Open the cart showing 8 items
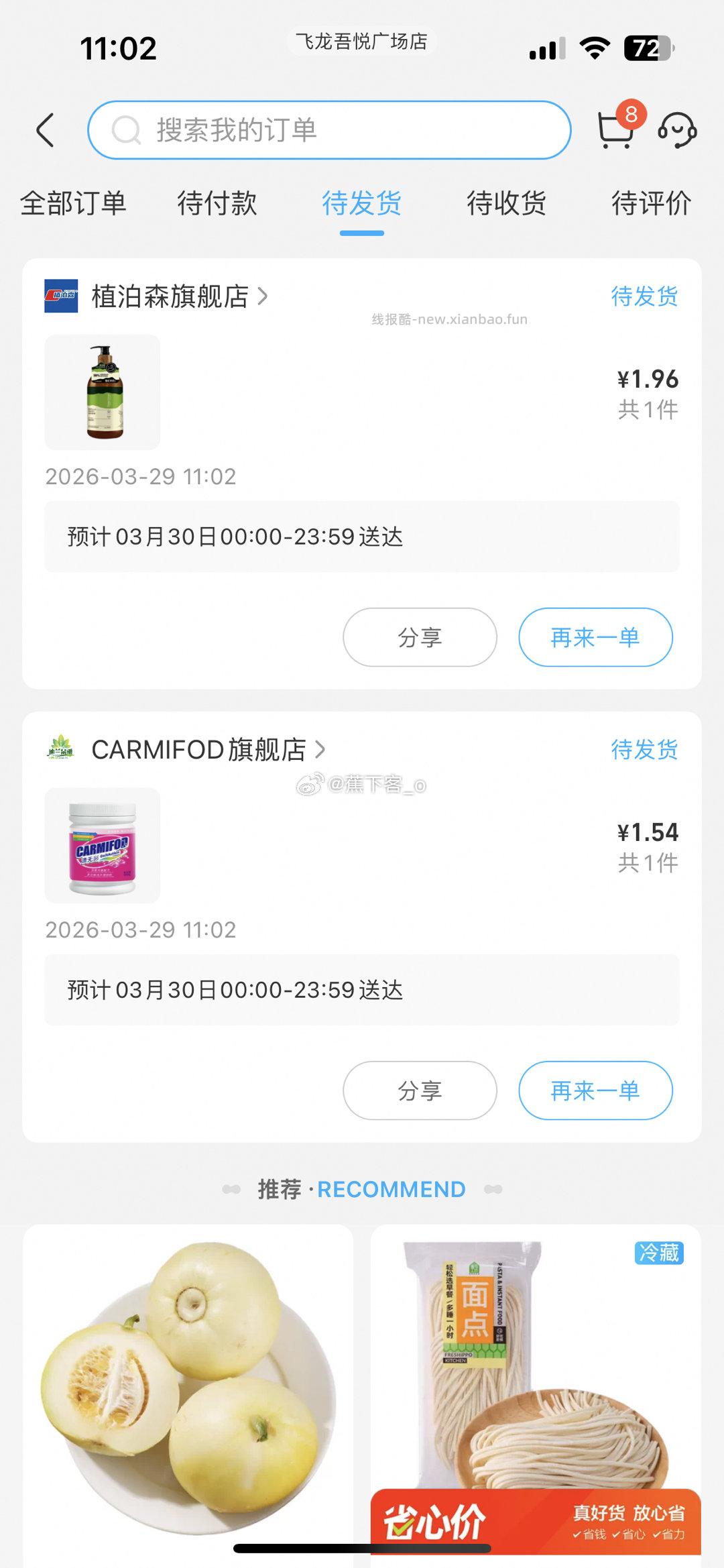This screenshot has width=724, height=1568. click(615, 130)
